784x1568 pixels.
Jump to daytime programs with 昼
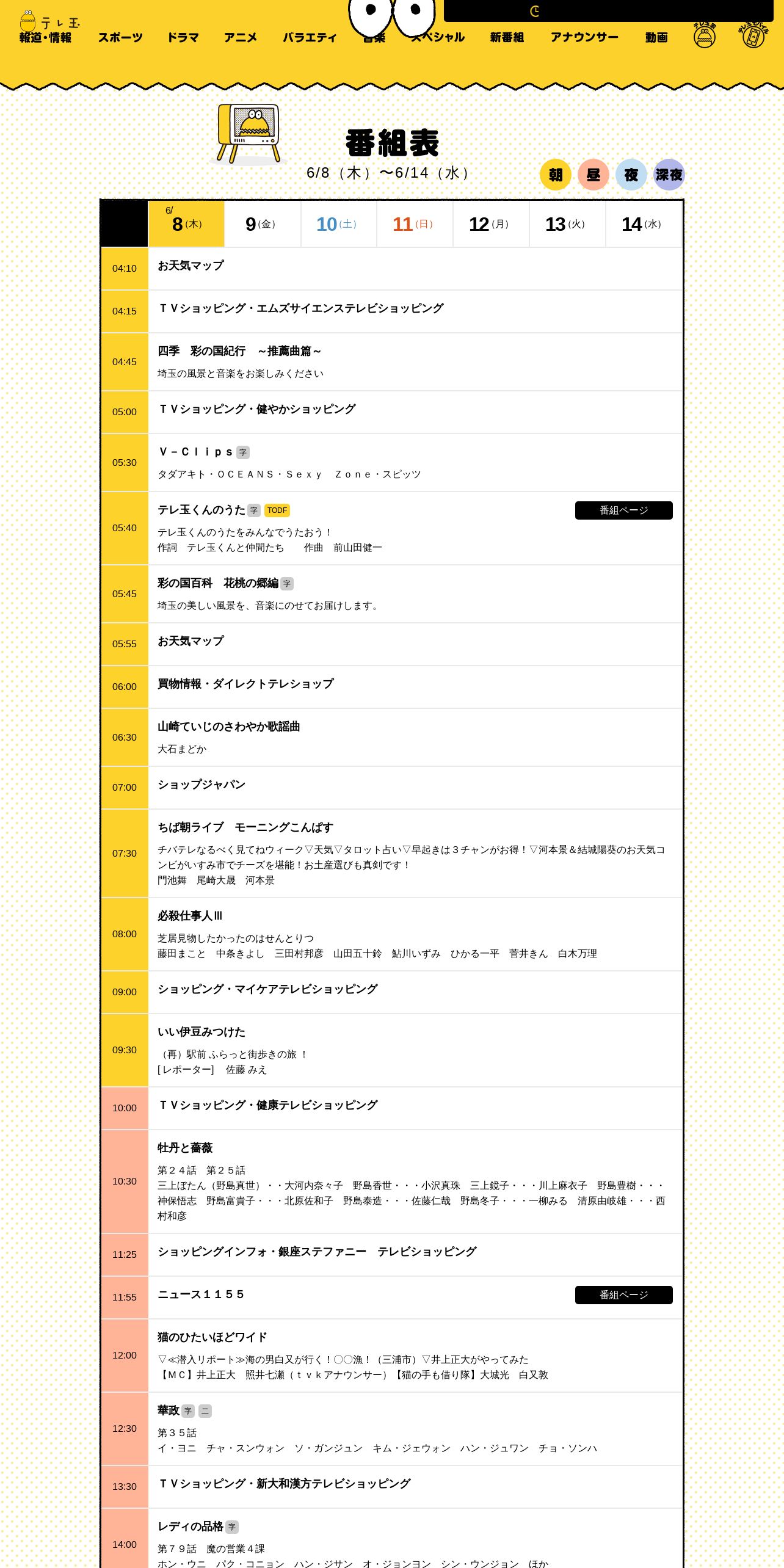pyautogui.click(x=593, y=175)
